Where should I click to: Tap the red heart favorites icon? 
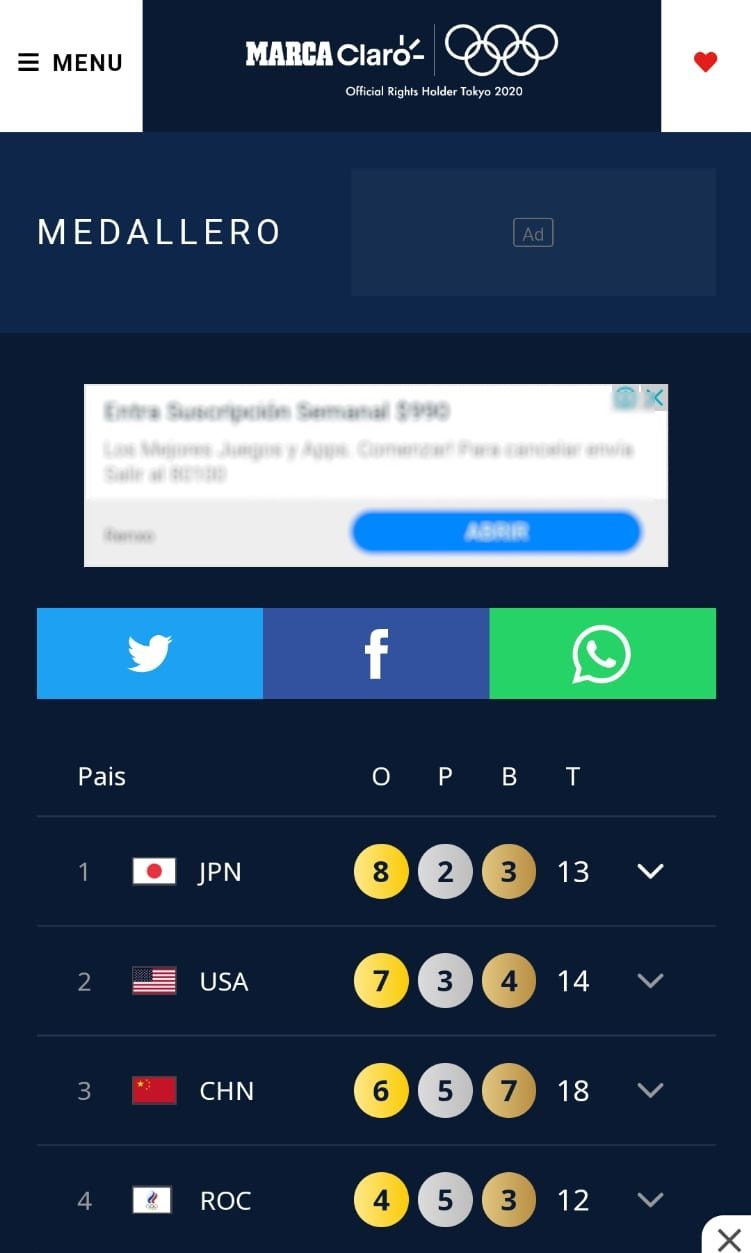[x=705, y=63]
